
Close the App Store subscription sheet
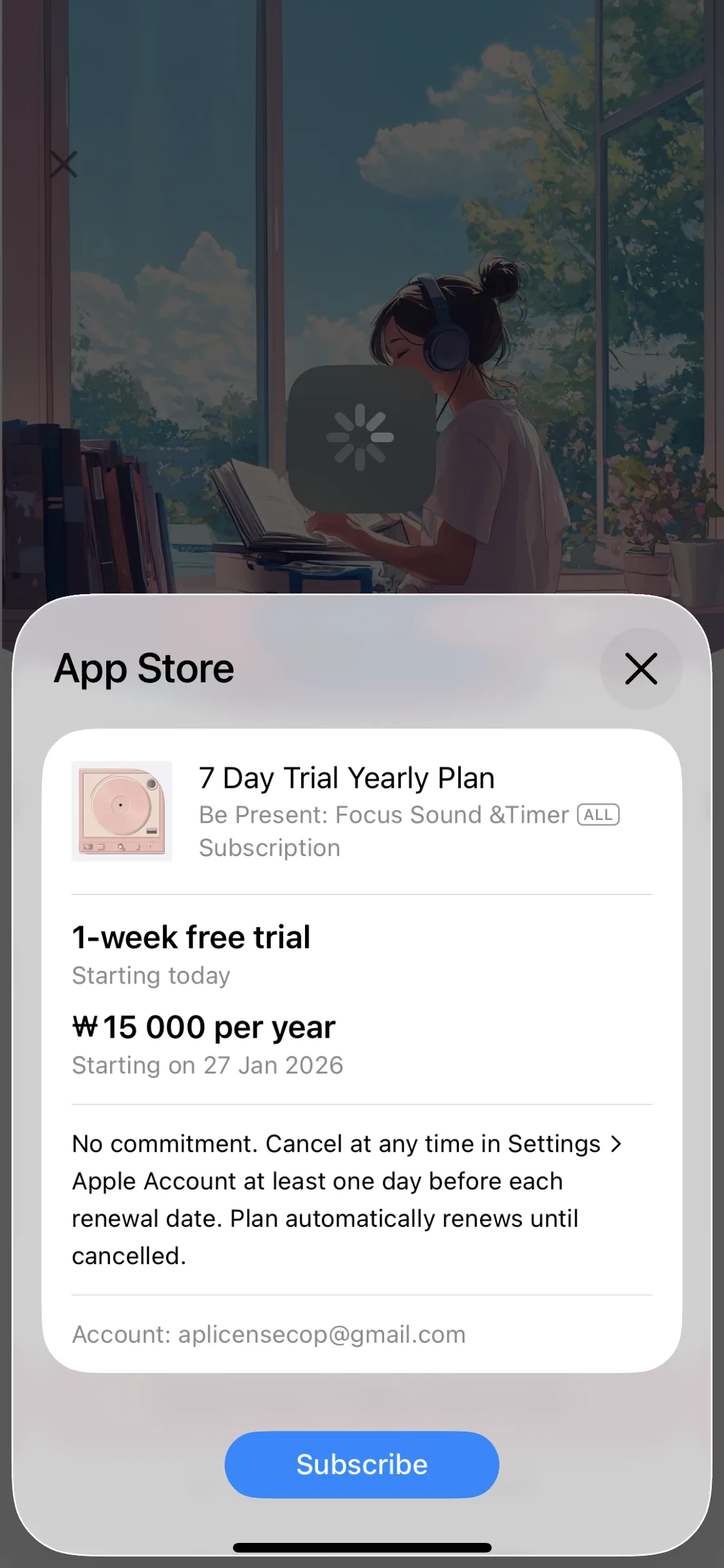pos(641,669)
